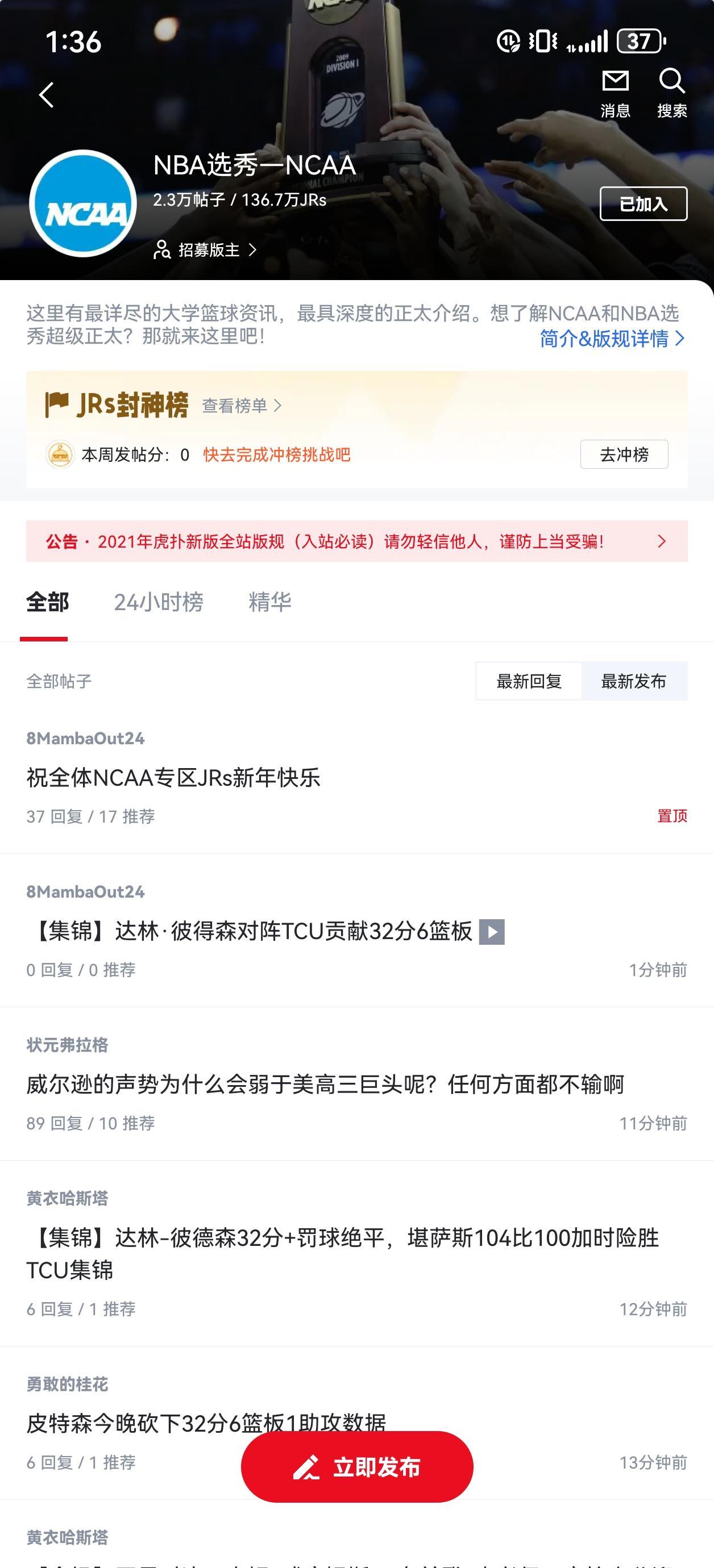Select the 全部 tab

coord(48,602)
